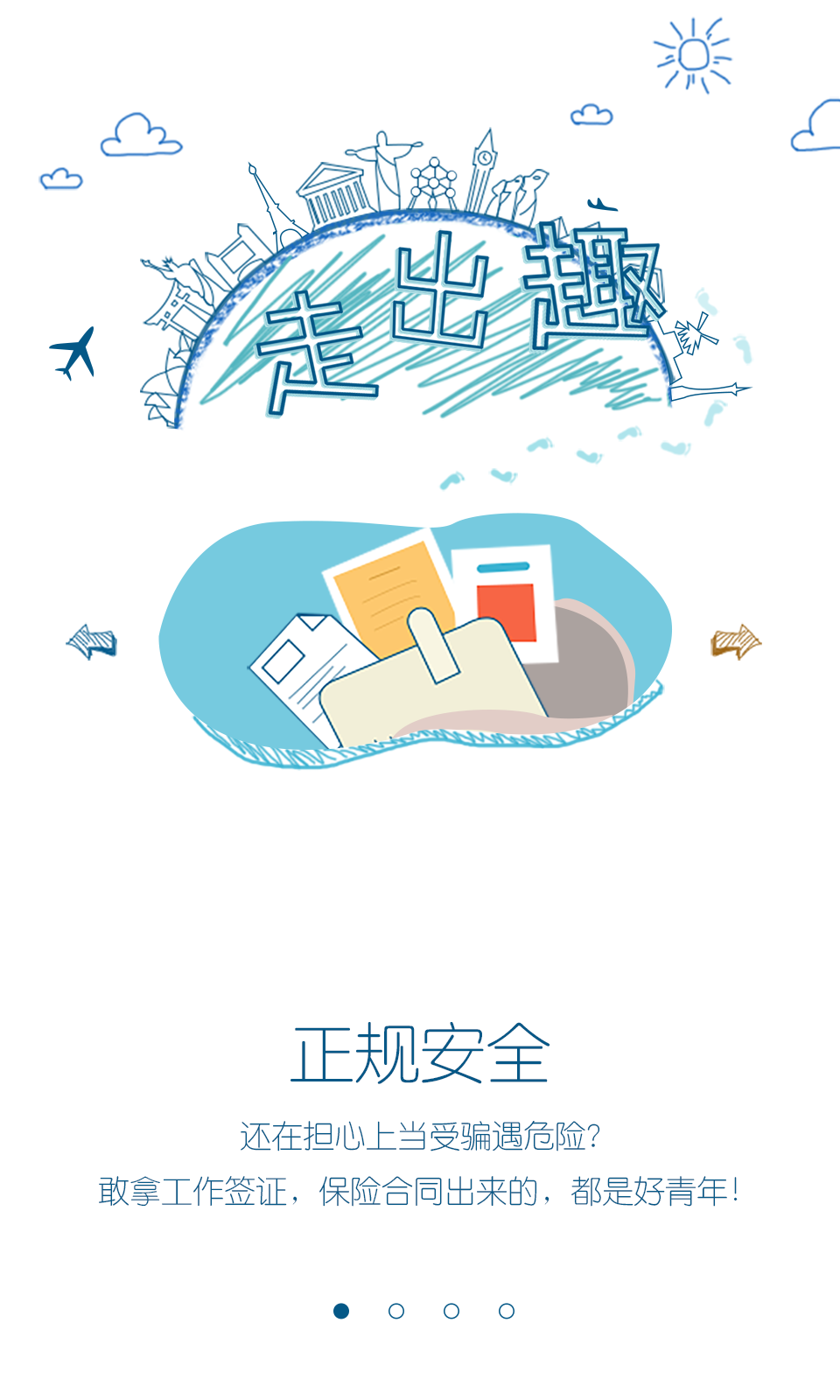Tap the left arrow beside the illustration

[x=92, y=641]
